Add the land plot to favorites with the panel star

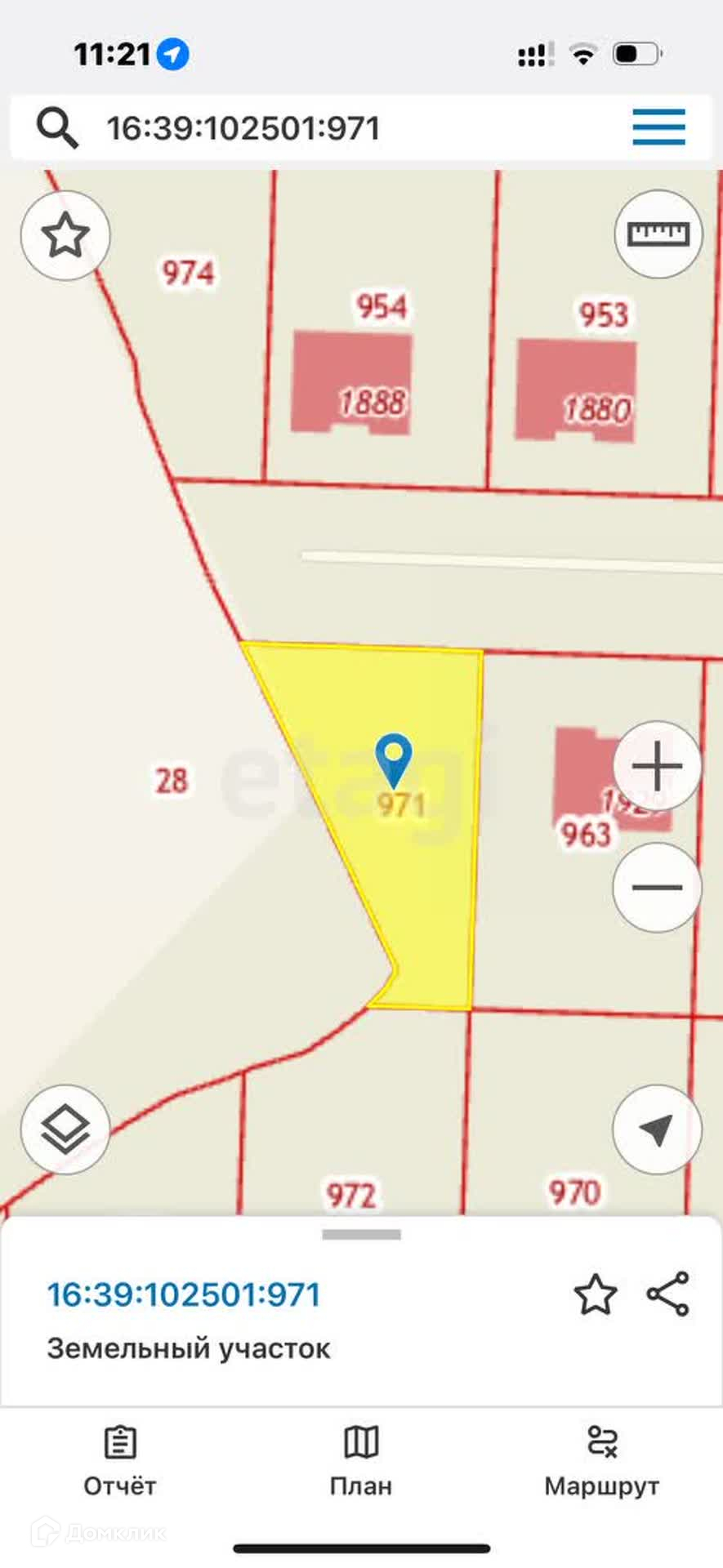596,1294
